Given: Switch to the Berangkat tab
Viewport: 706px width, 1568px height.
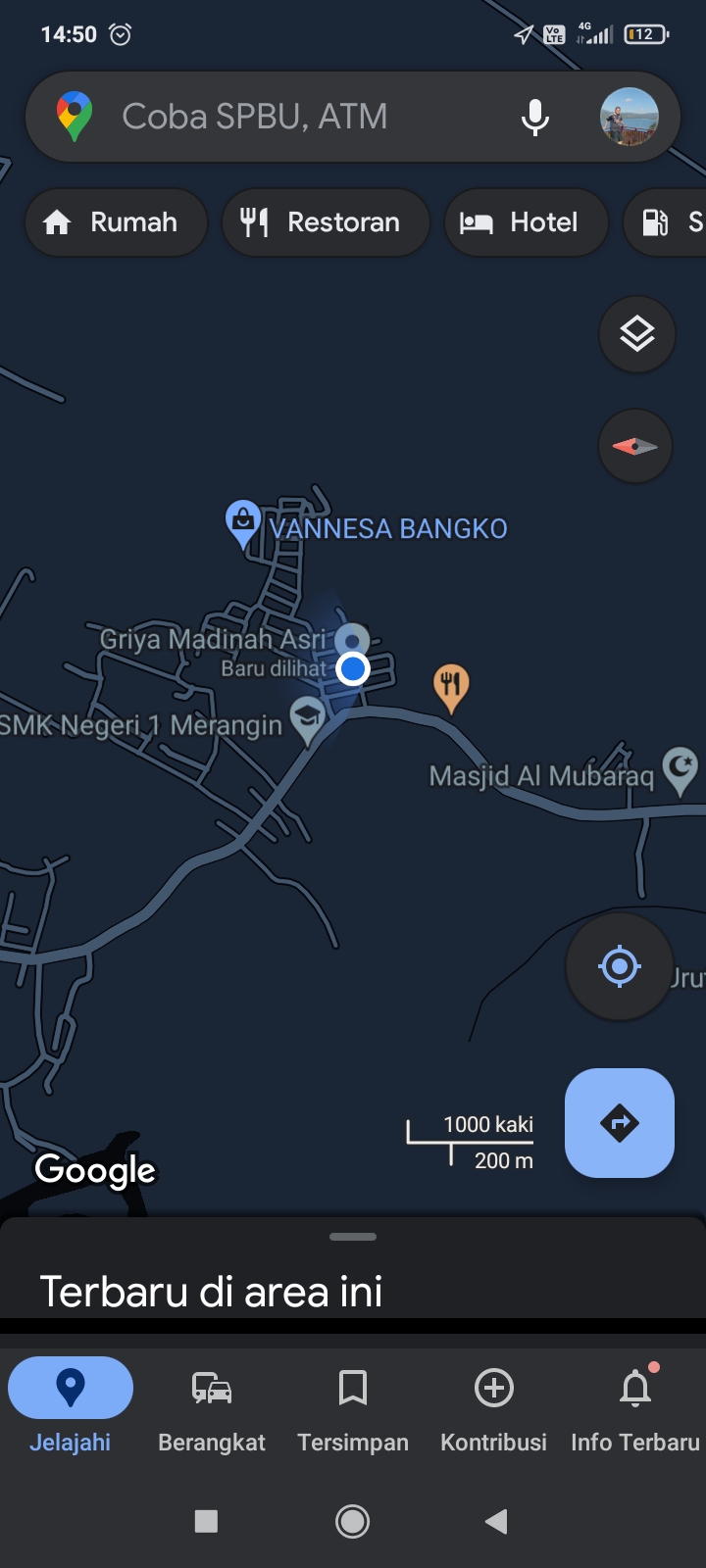Looking at the screenshot, I should tap(212, 1406).
